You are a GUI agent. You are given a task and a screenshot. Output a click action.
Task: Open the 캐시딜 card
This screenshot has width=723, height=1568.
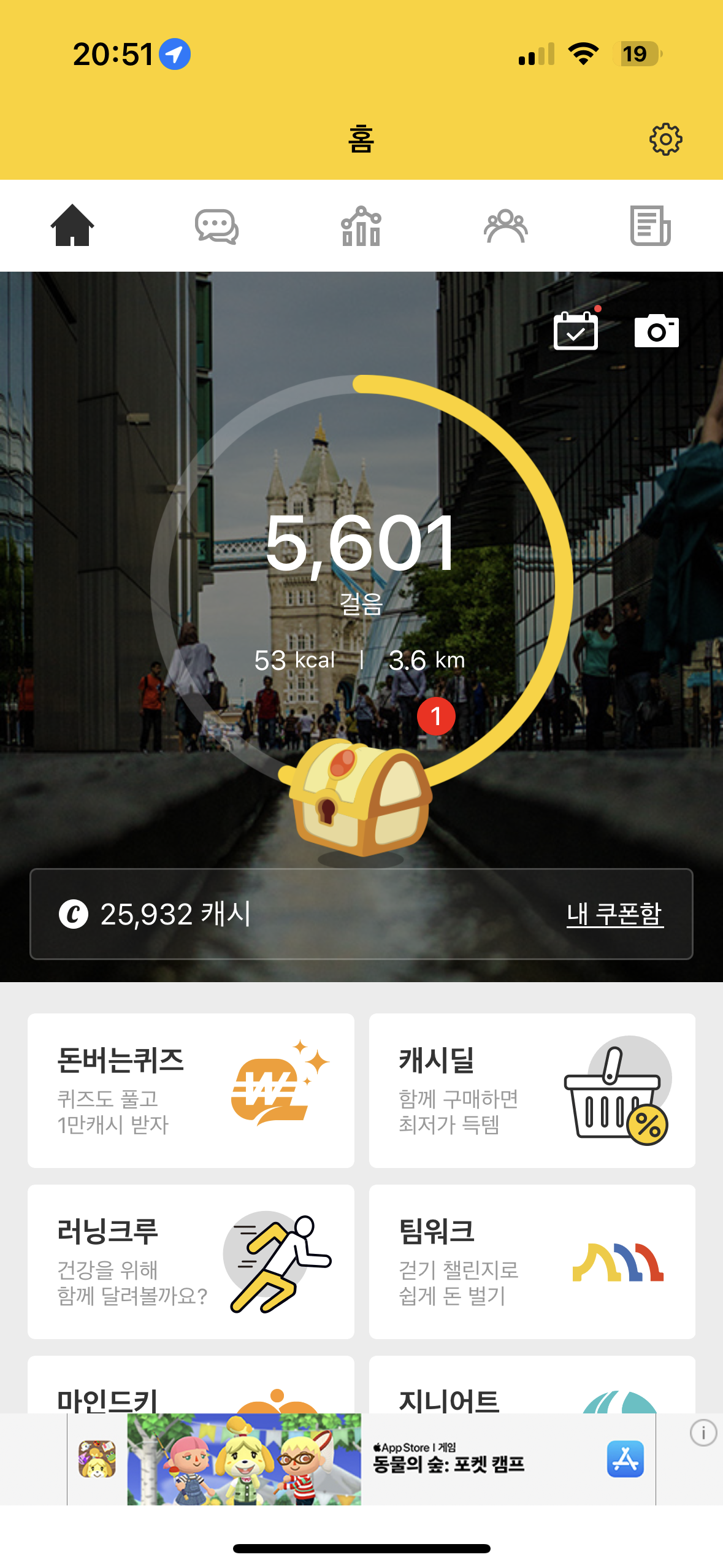point(532,1090)
